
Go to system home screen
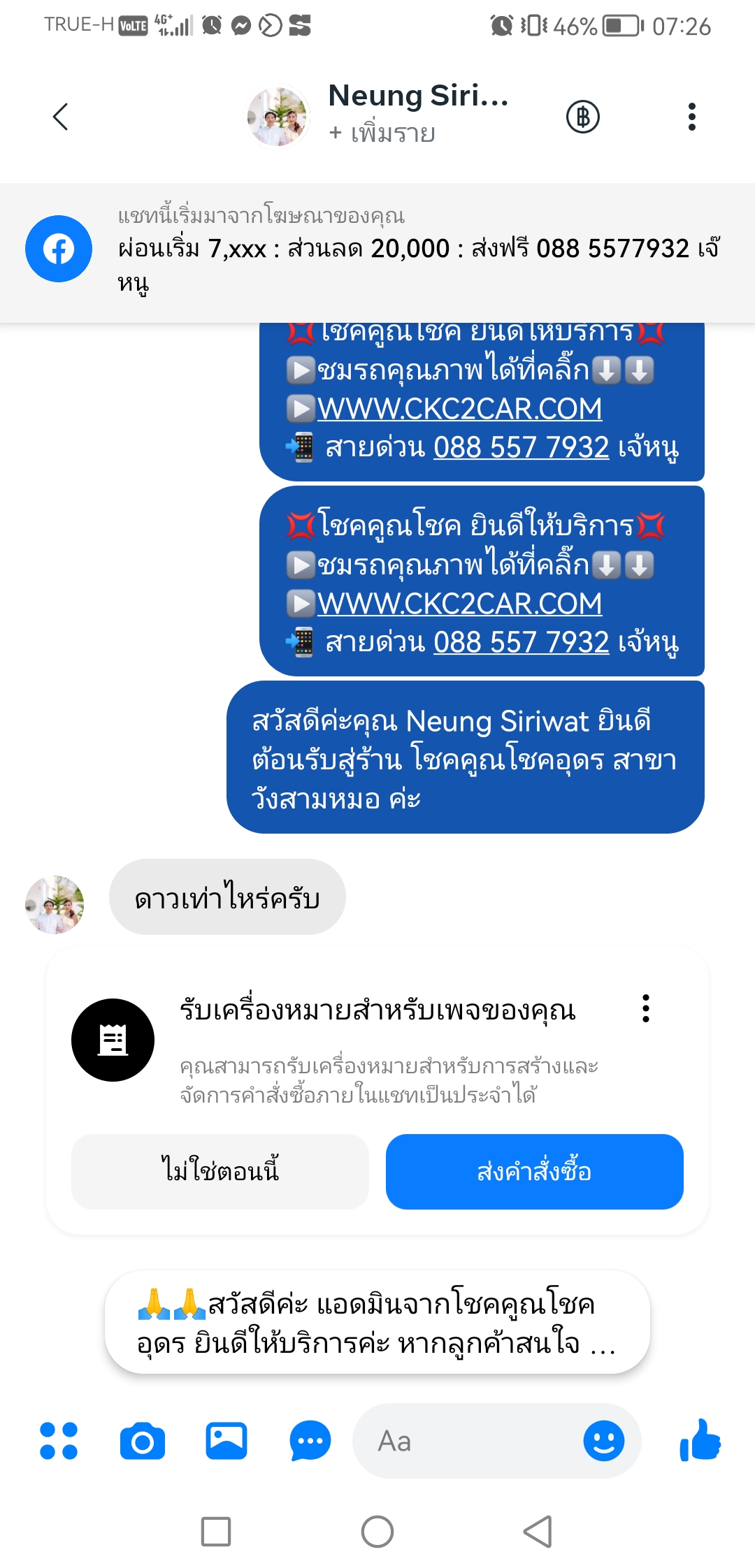377,1532
